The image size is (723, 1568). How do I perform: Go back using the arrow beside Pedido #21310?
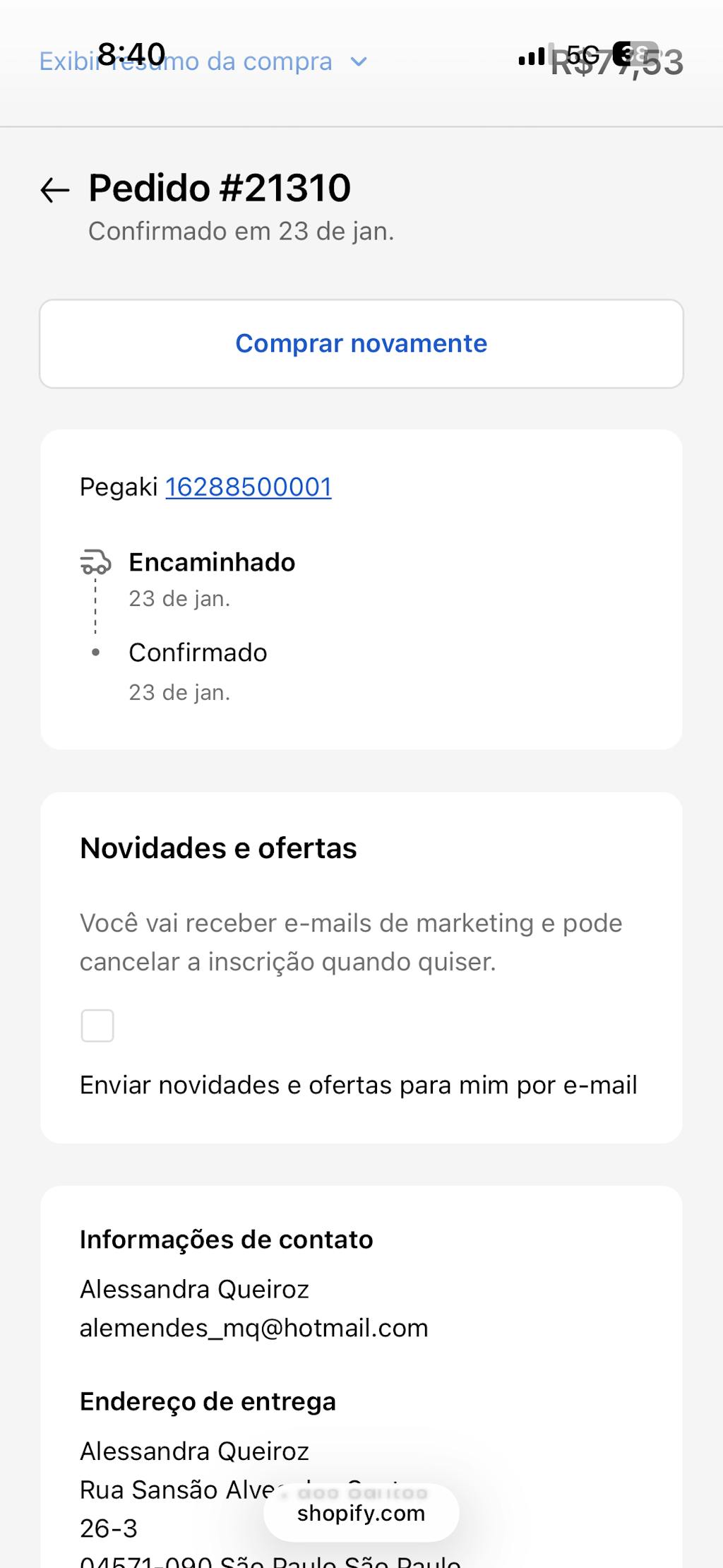[54, 190]
